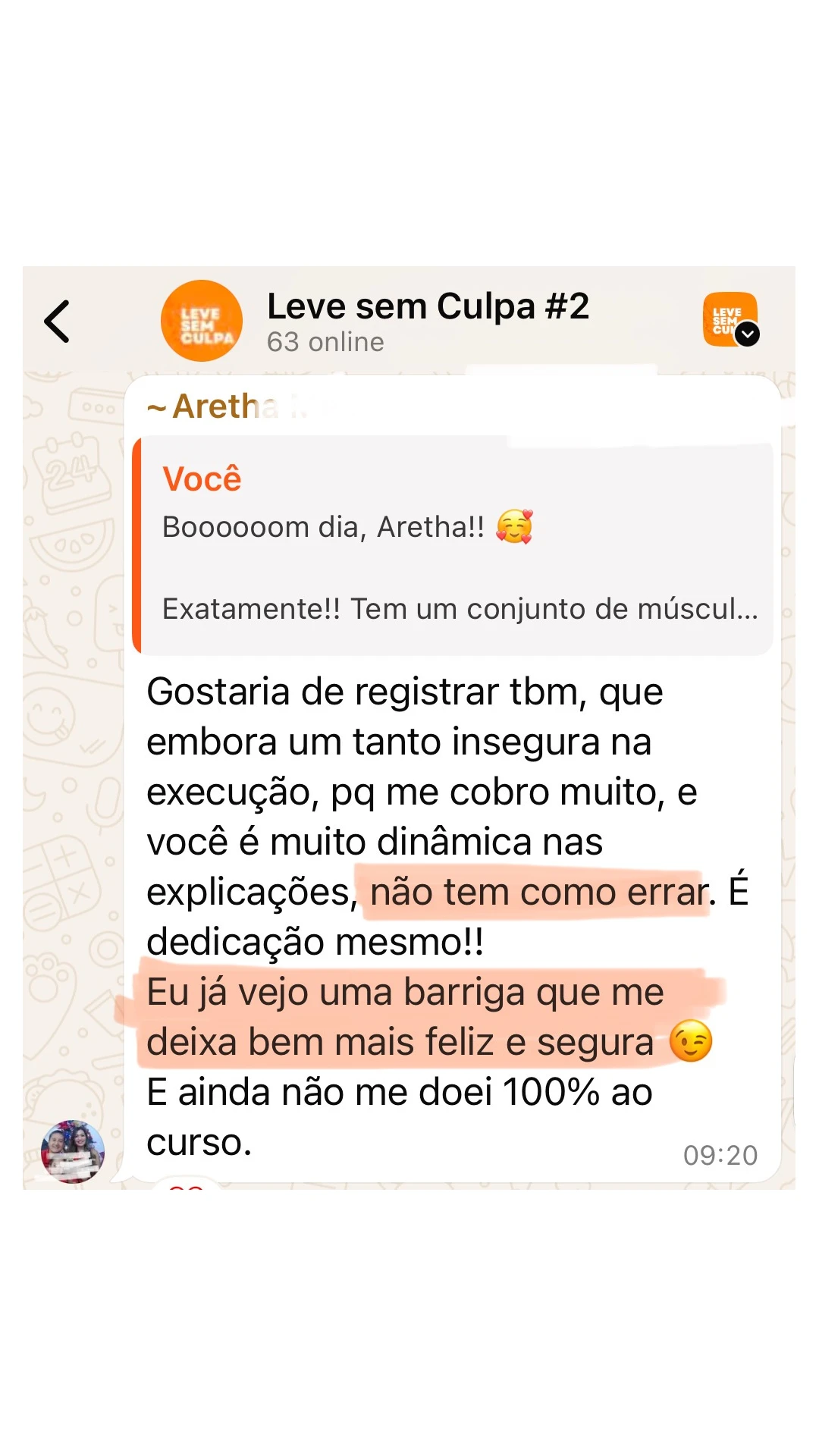Click the 09:20 timestamp on the message
Screen dimensions: 819x1456
coord(719,1155)
